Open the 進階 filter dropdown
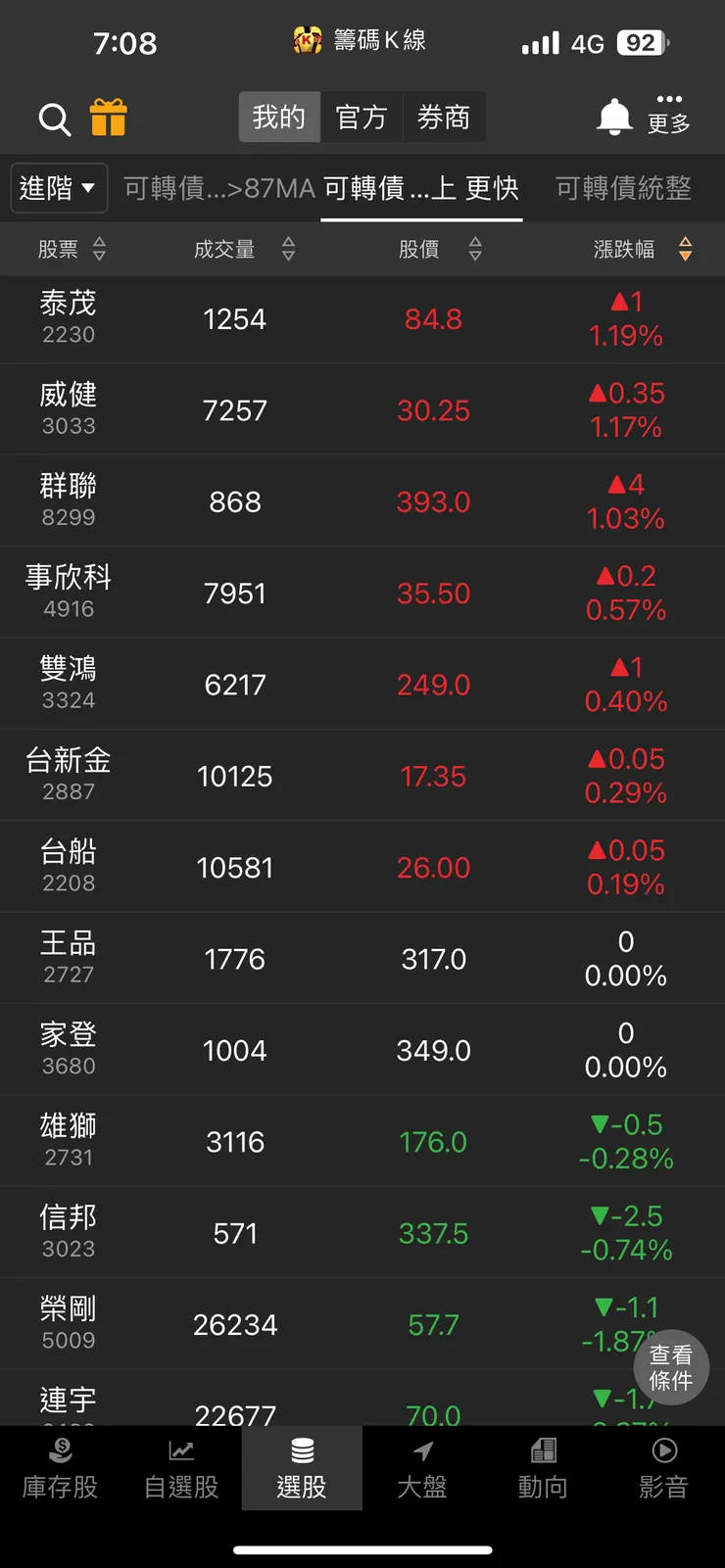 click(59, 188)
